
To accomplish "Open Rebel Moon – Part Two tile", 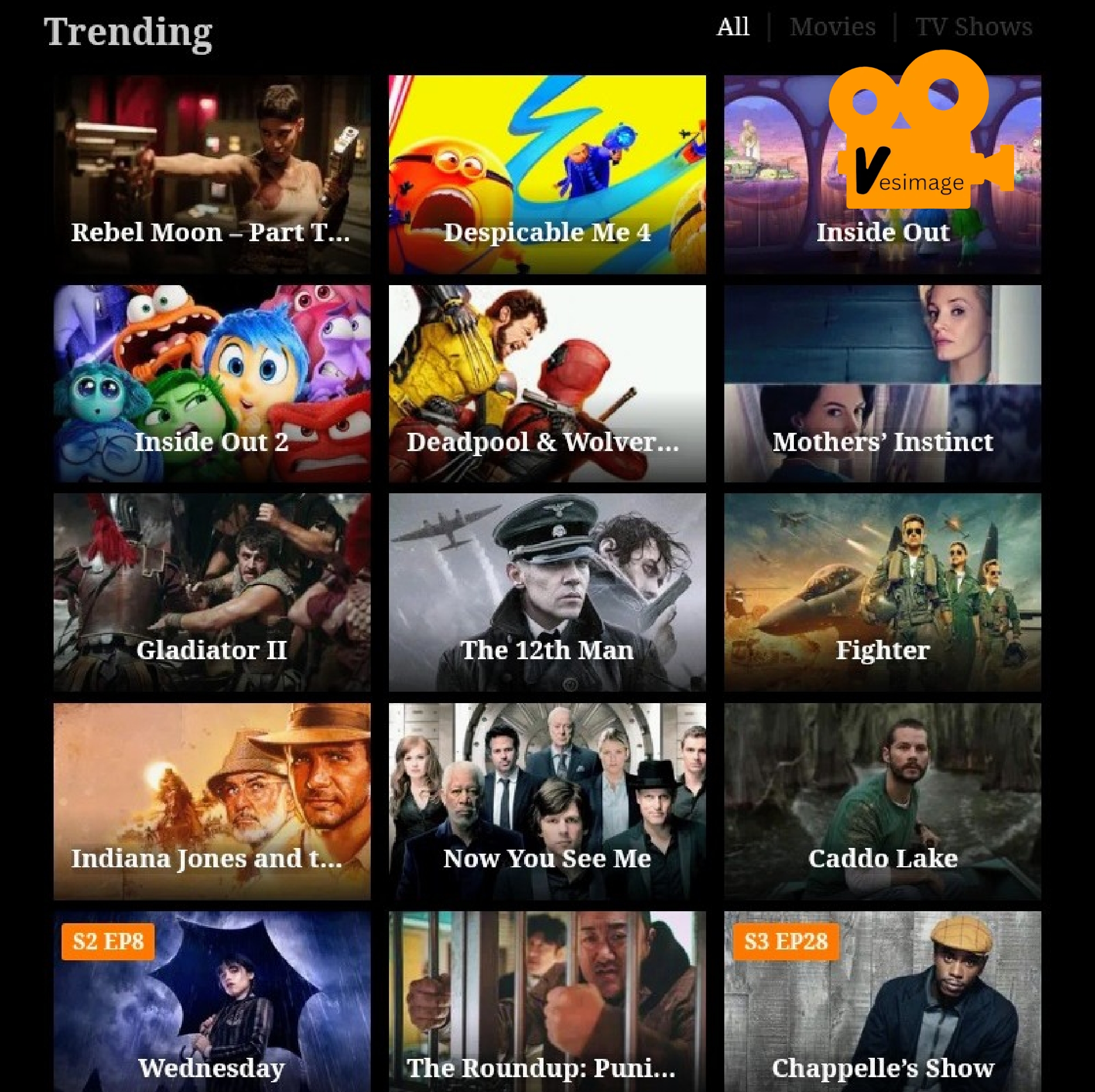I will point(212,174).
